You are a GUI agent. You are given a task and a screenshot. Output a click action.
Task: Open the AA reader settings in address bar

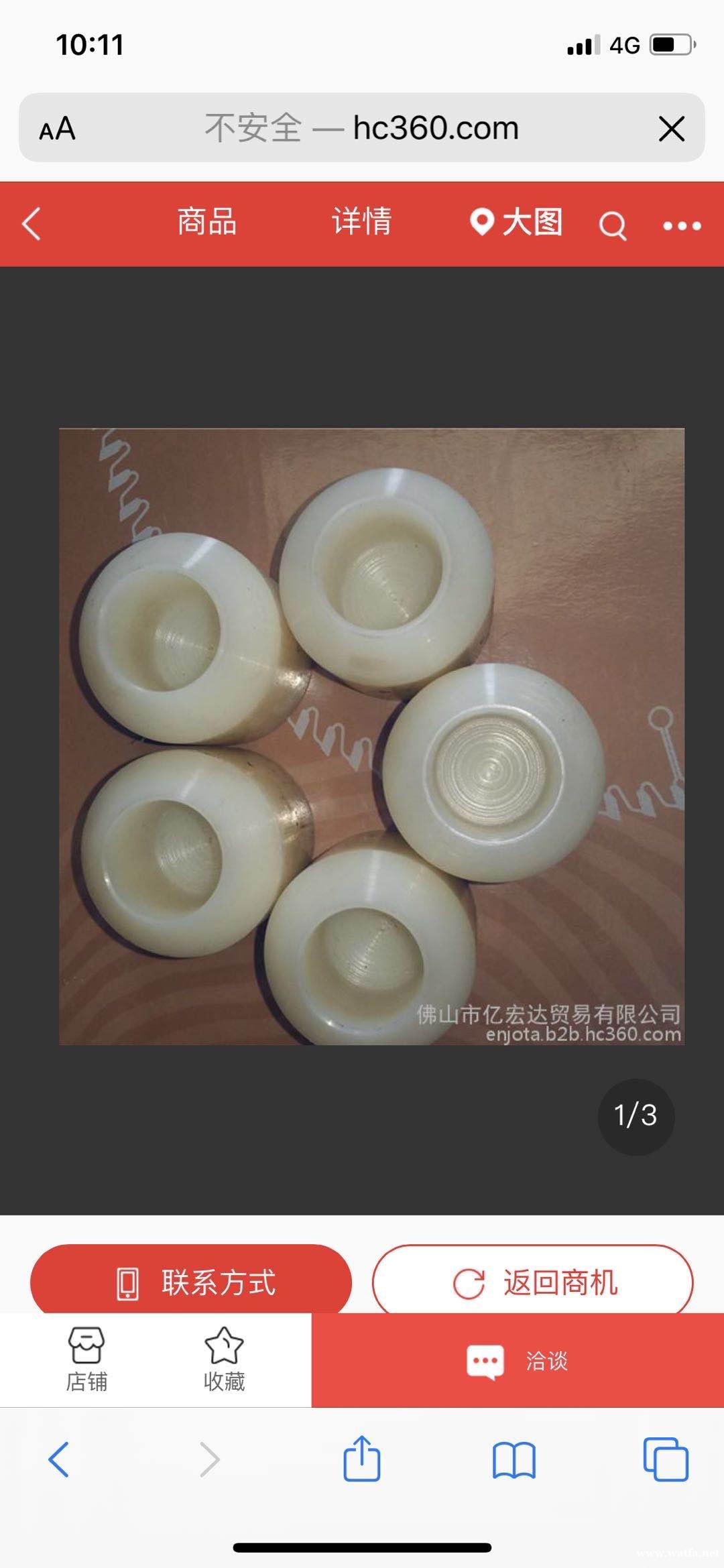[x=57, y=128]
